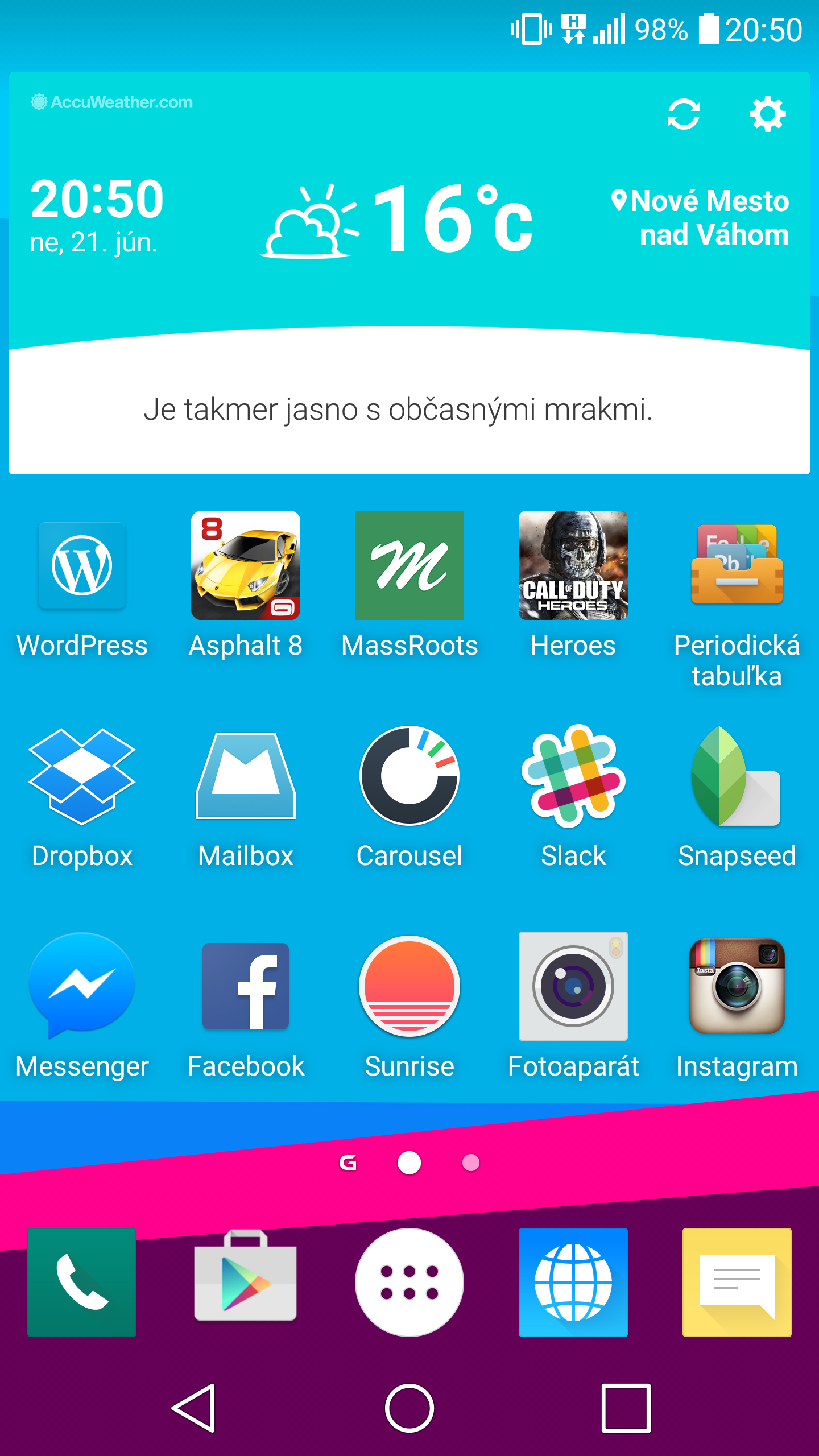Screen dimensions: 819x1456
Task: Launch the Mailbox app
Action: [x=246, y=776]
